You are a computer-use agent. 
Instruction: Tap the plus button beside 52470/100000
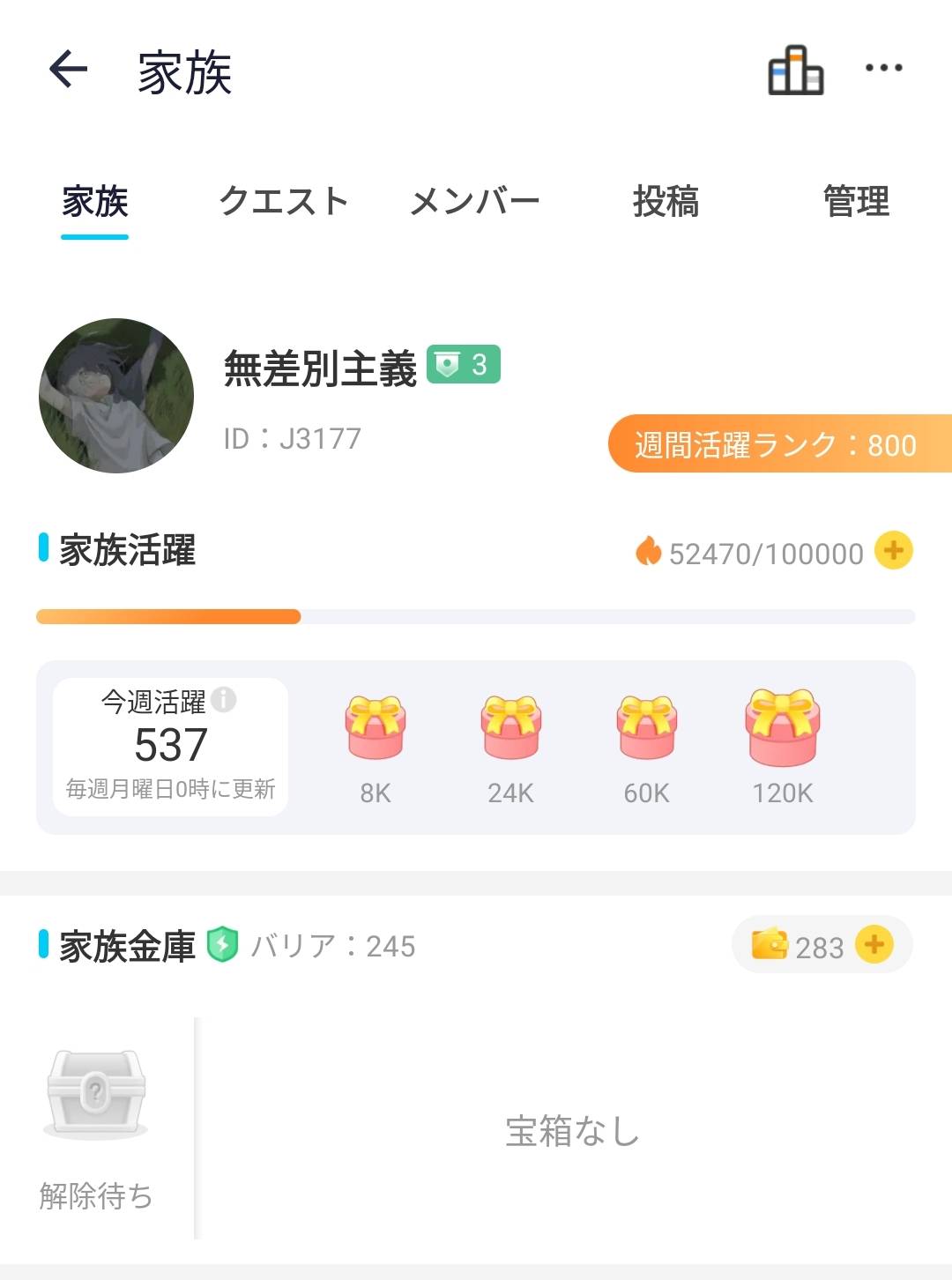[893, 551]
